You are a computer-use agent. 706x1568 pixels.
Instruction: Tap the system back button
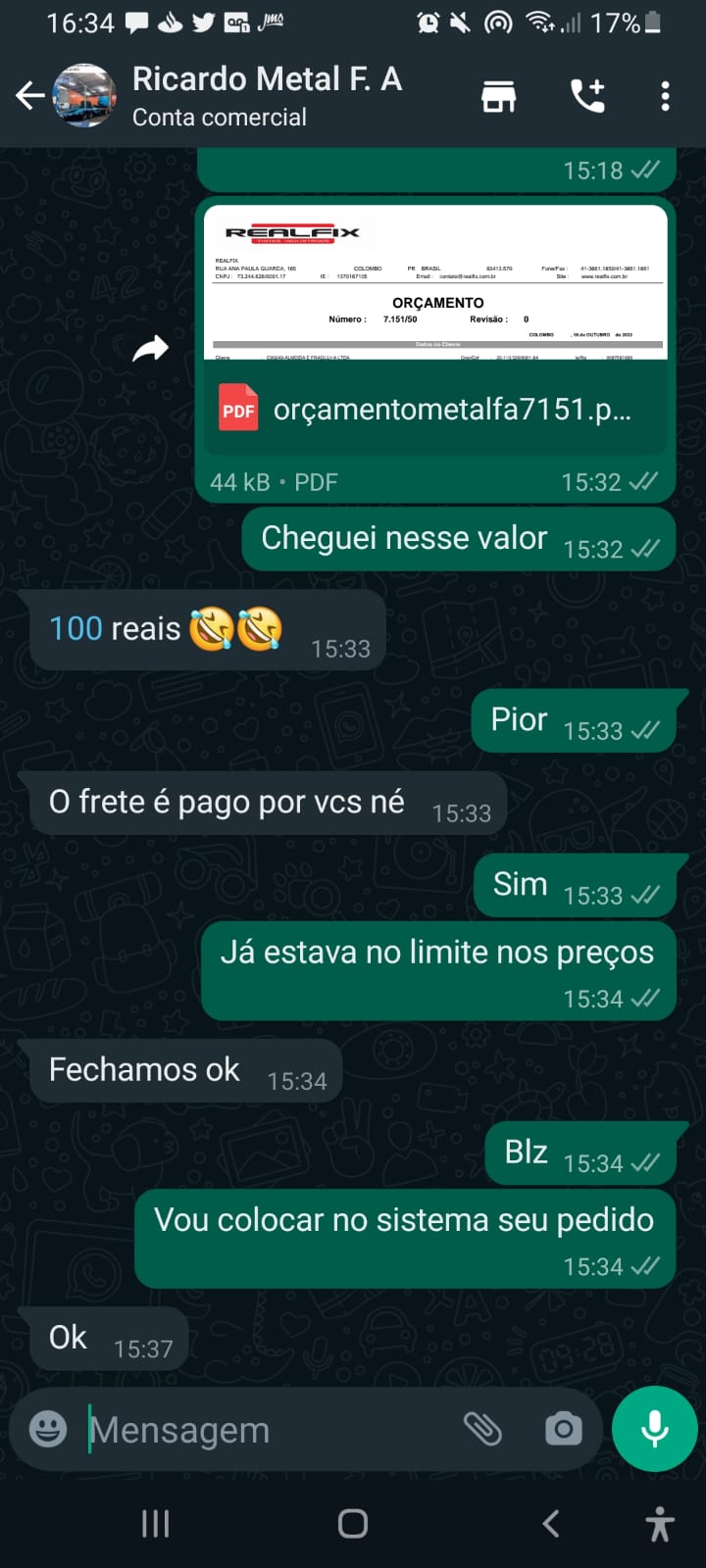click(551, 1523)
